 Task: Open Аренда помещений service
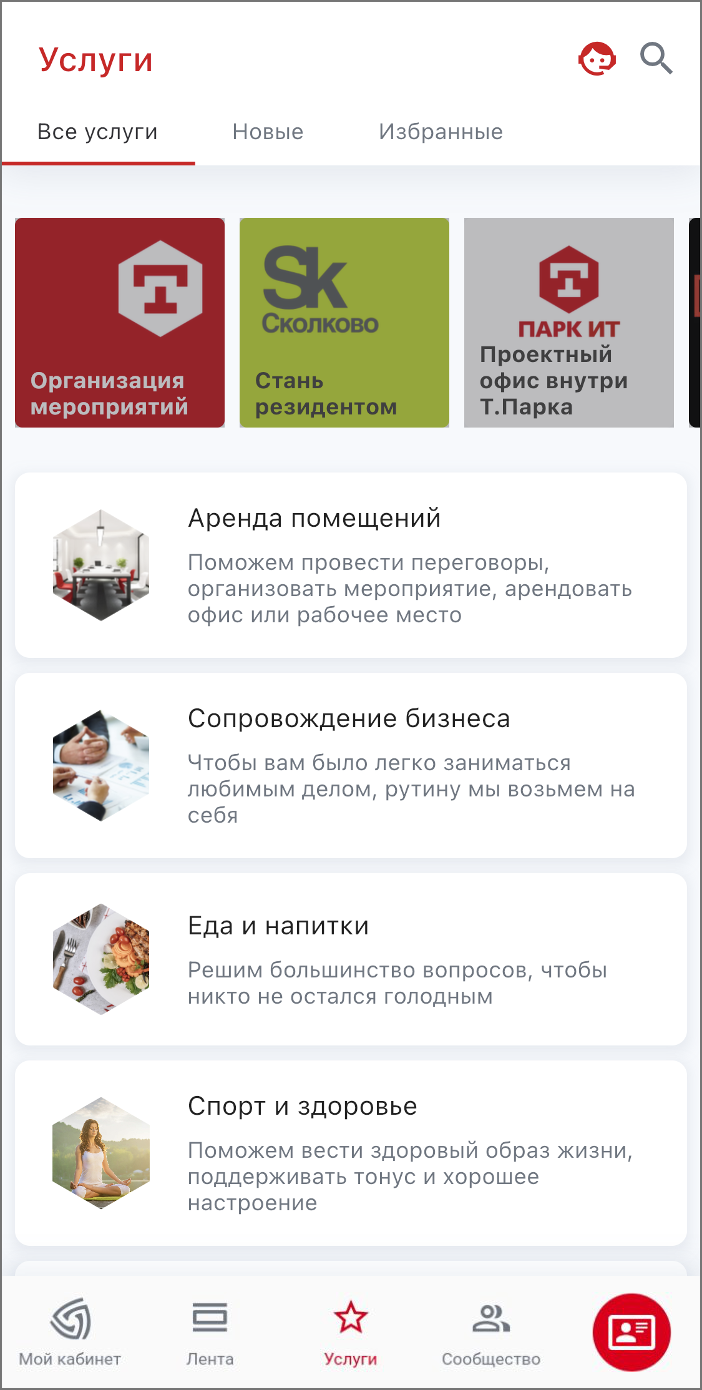click(x=351, y=565)
